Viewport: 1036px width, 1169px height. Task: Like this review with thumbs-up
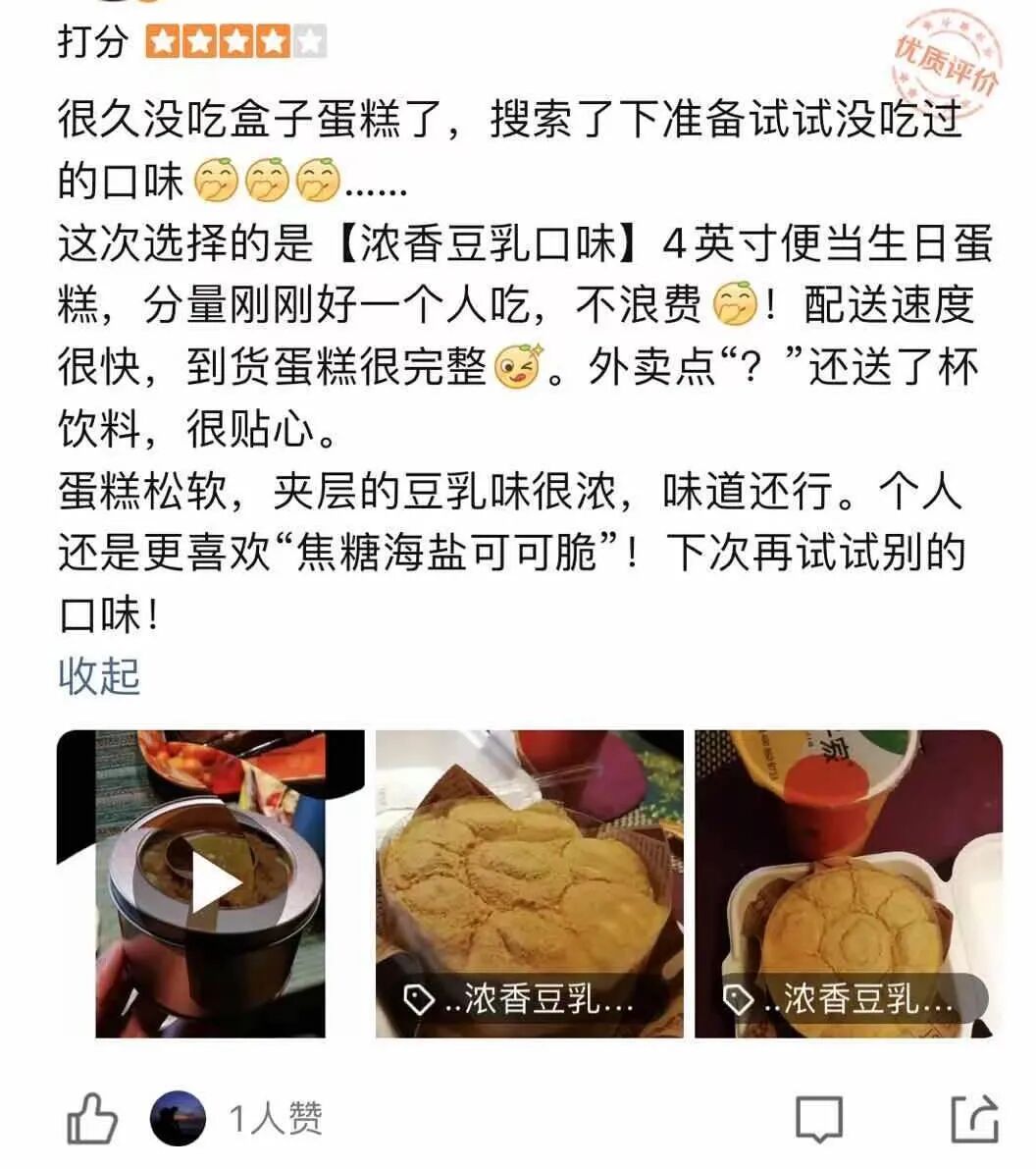pos(92,1118)
